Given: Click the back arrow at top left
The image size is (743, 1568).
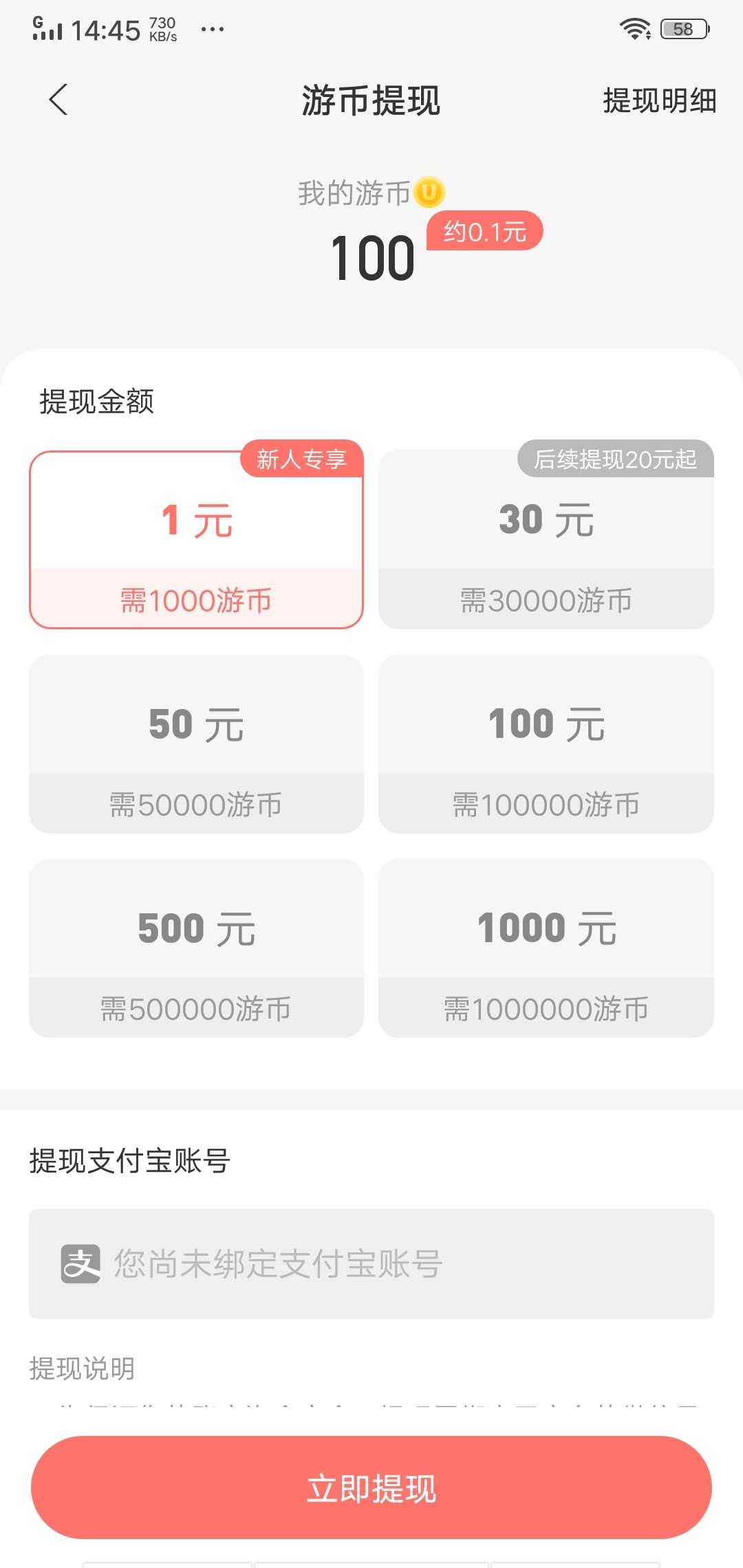Looking at the screenshot, I should [x=58, y=100].
